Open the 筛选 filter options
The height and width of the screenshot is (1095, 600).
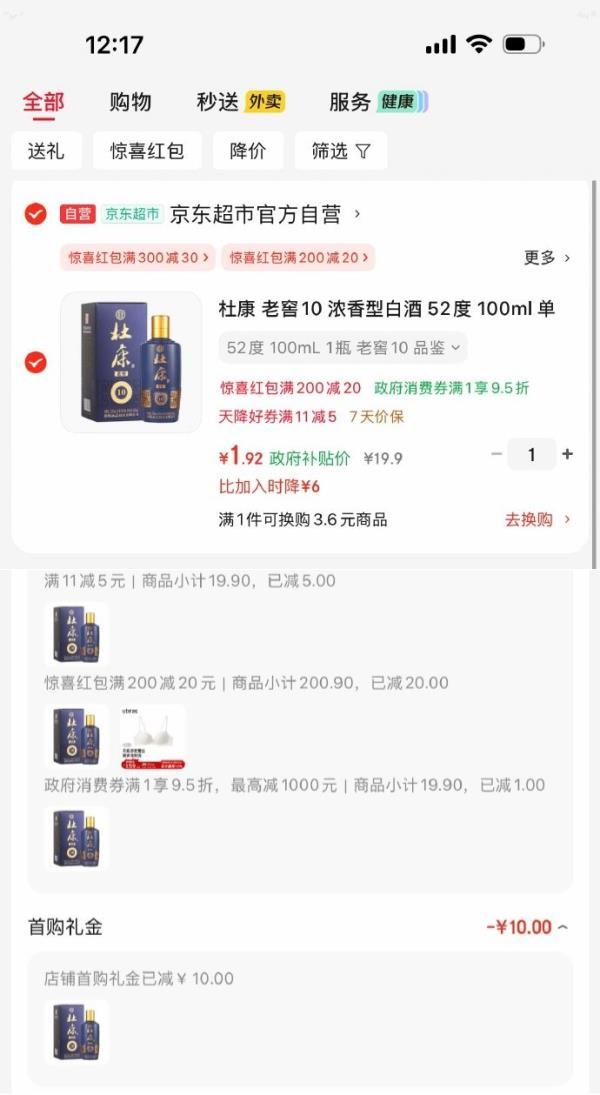pyautogui.click(x=340, y=151)
